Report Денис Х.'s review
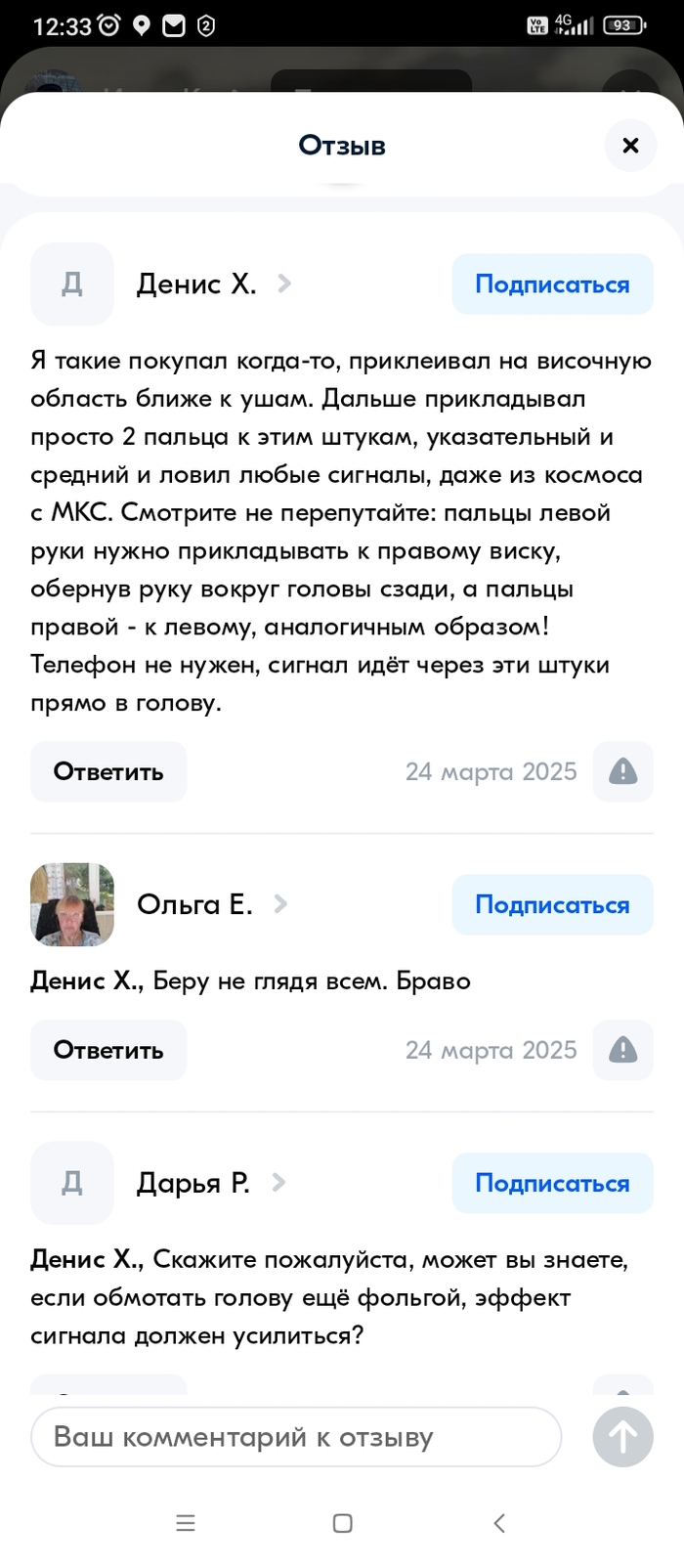This screenshot has height=1568, width=684. tap(622, 772)
